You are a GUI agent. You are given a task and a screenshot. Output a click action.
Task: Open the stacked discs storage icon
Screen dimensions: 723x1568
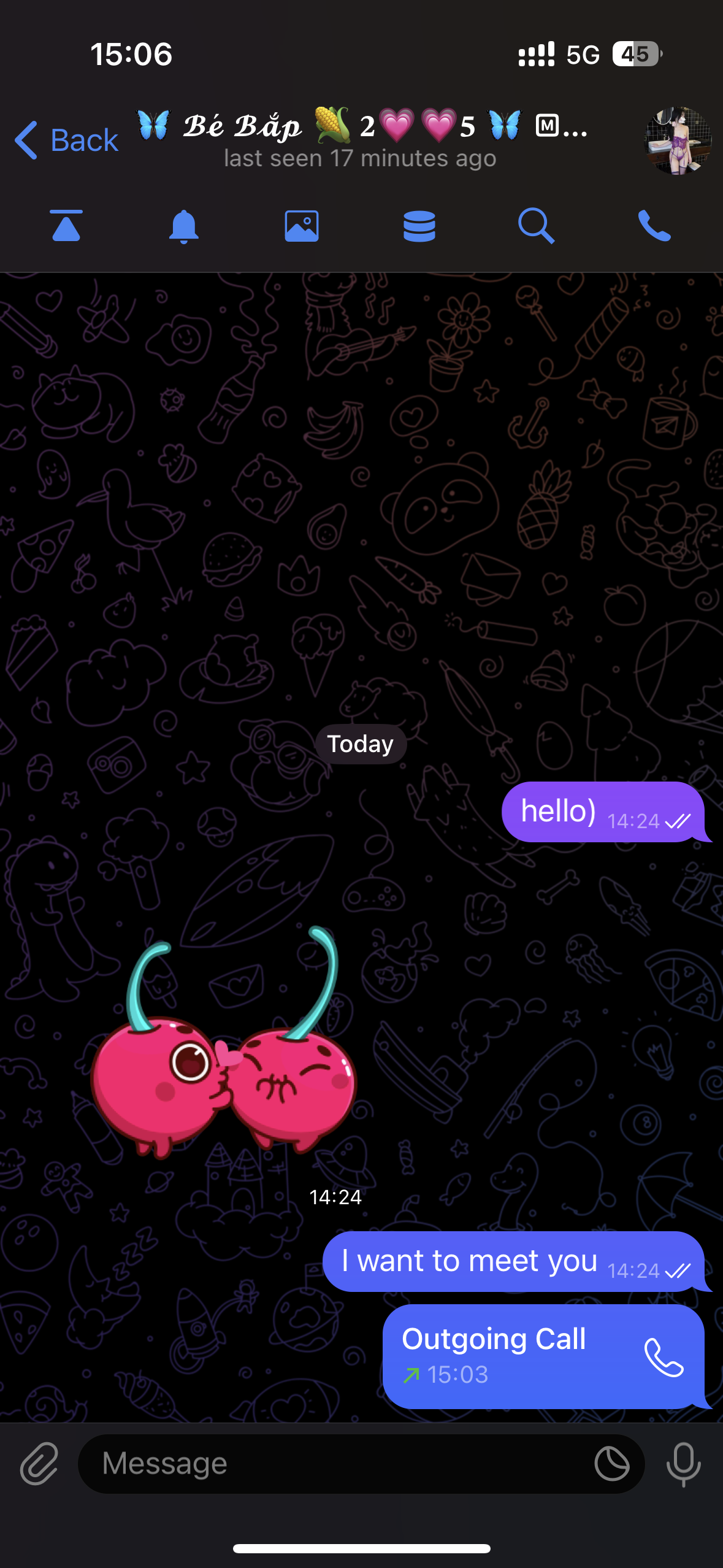pyautogui.click(x=419, y=226)
